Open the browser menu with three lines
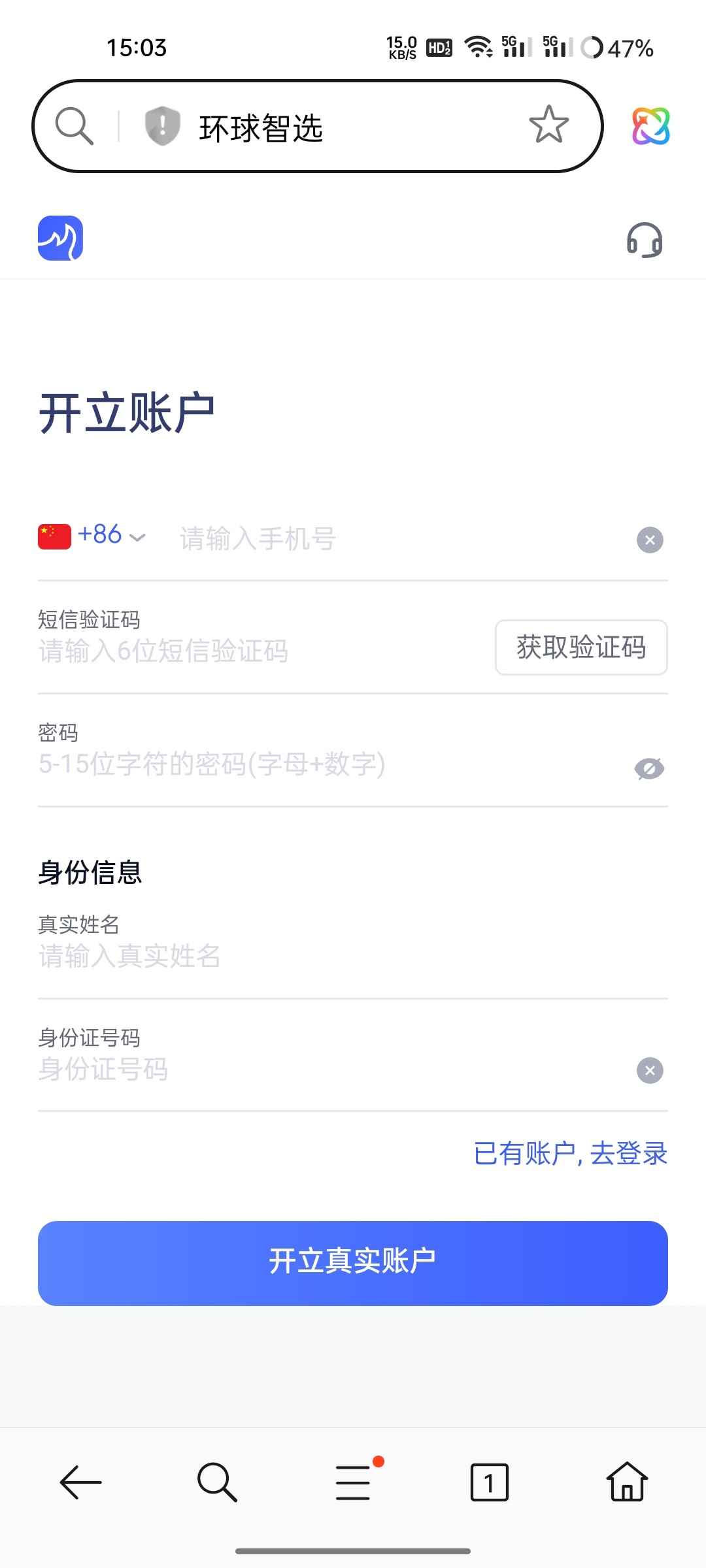 pos(354,1482)
